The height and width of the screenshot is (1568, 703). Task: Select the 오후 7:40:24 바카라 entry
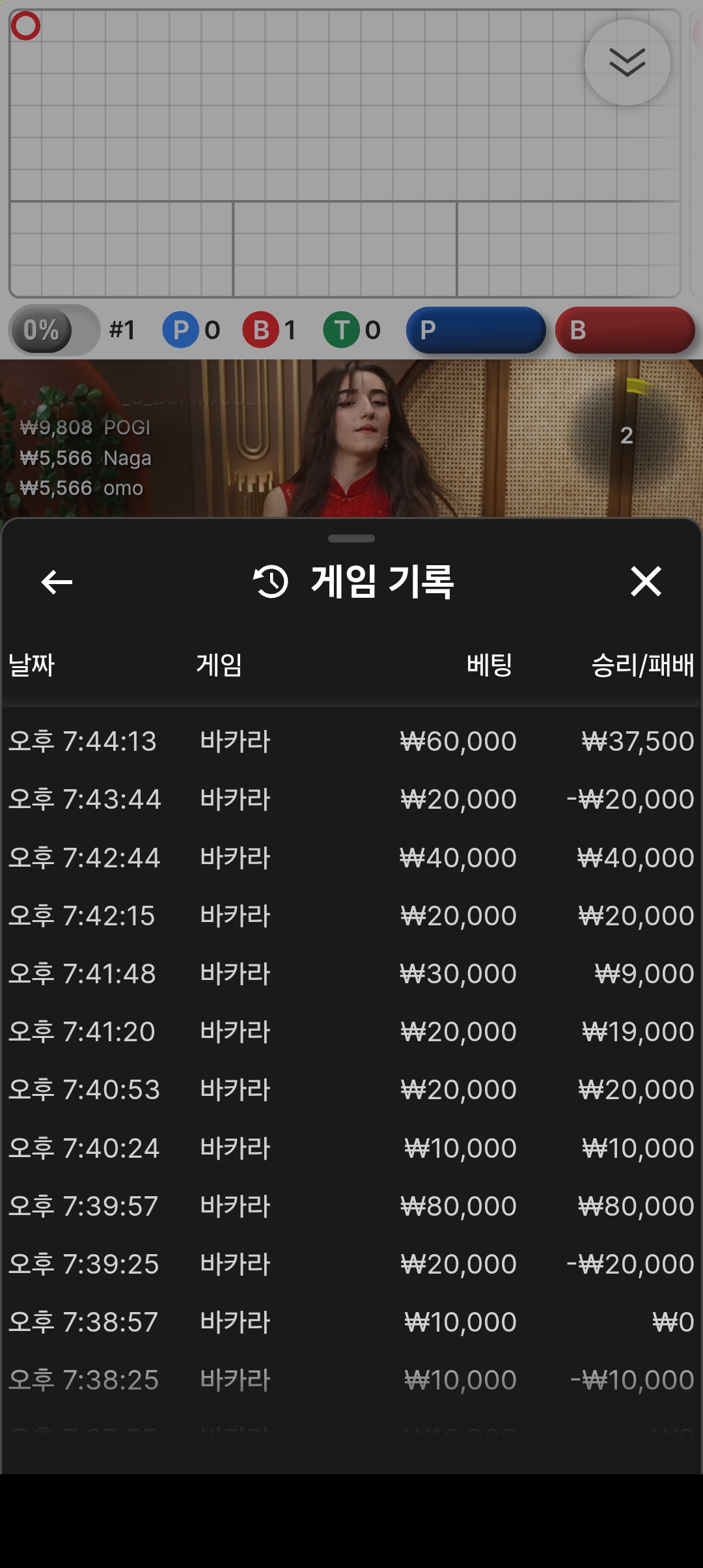pyautogui.click(x=351, y=1148)
